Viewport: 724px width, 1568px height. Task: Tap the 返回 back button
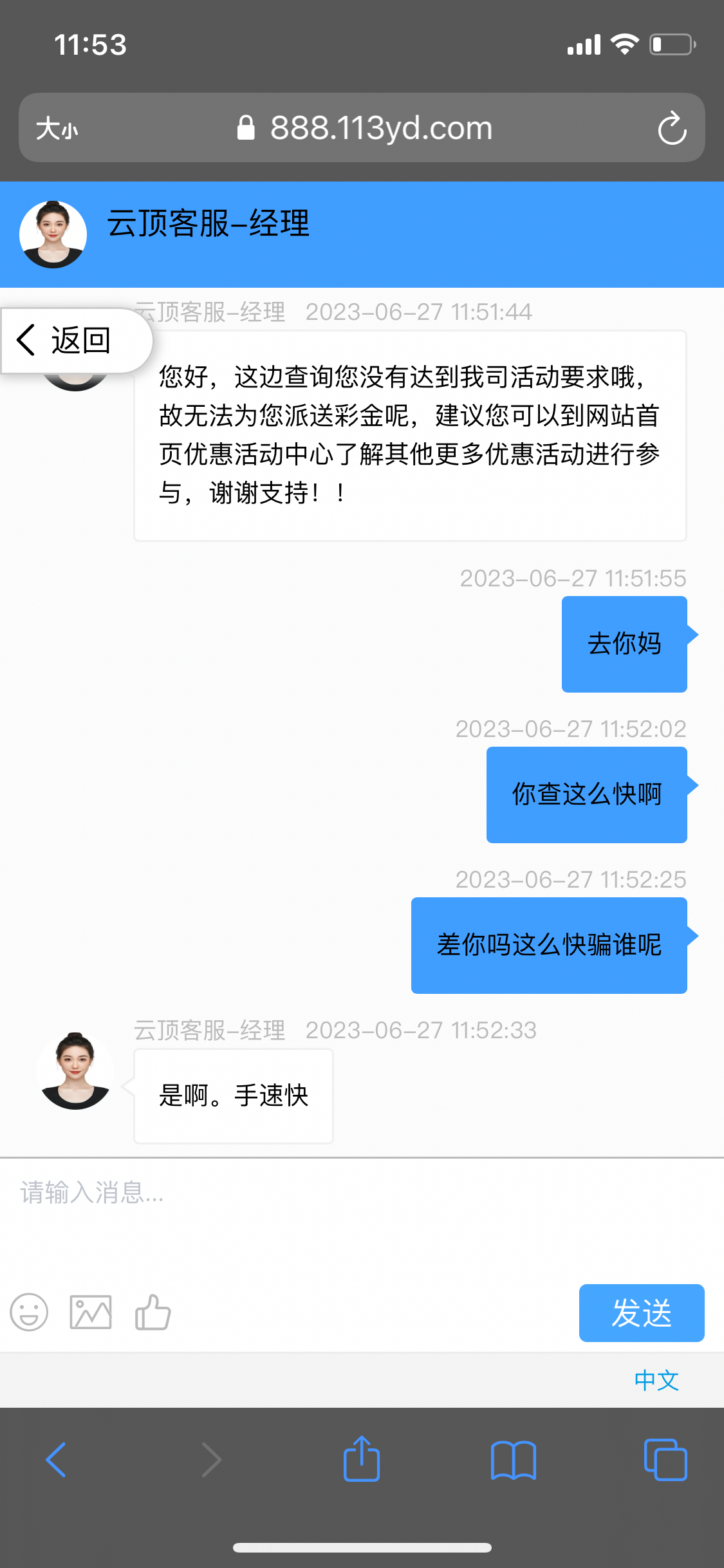(71, 341)
